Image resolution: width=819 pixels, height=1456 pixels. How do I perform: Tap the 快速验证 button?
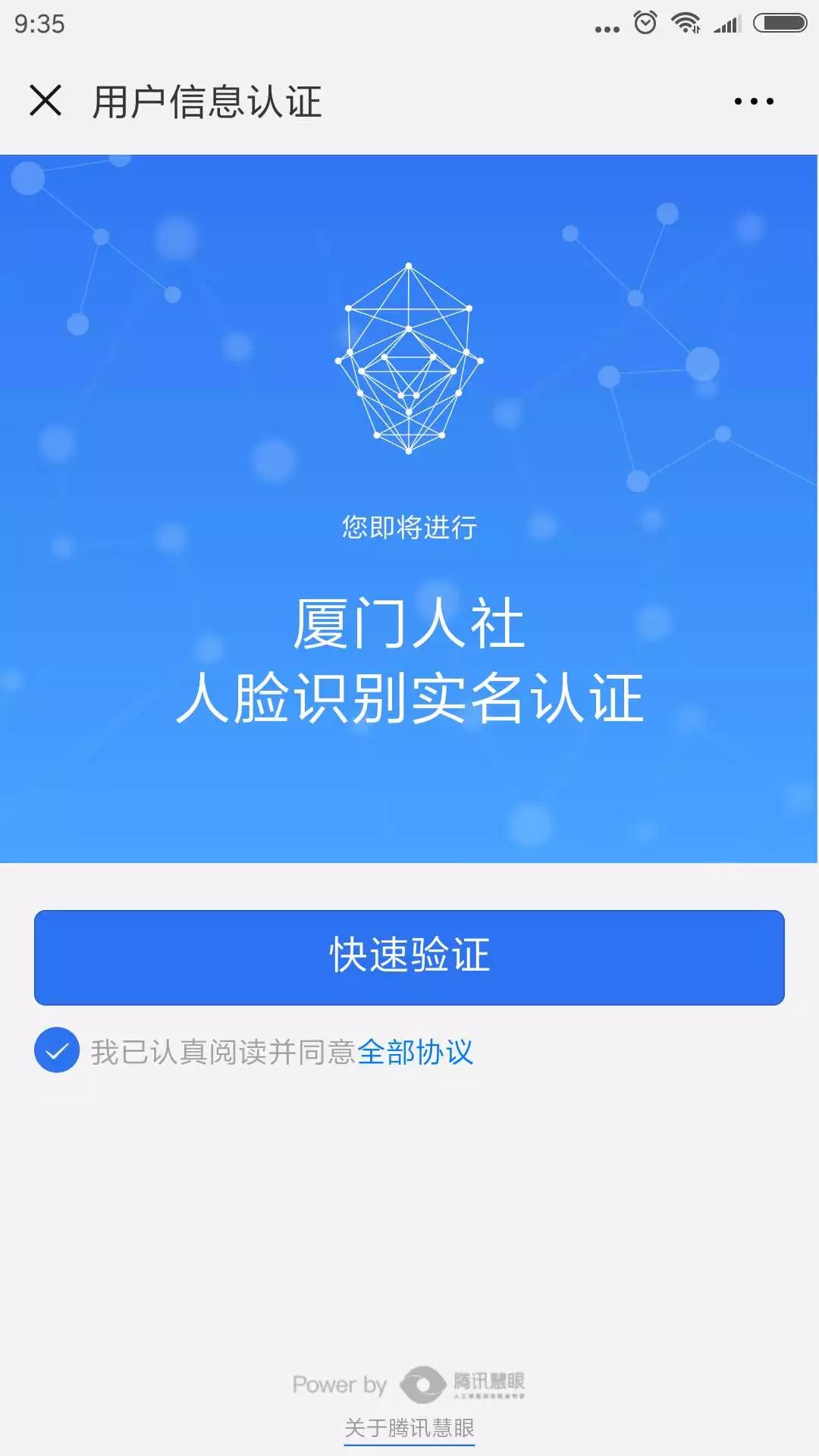pyautogui.click(x=409, y=957)
